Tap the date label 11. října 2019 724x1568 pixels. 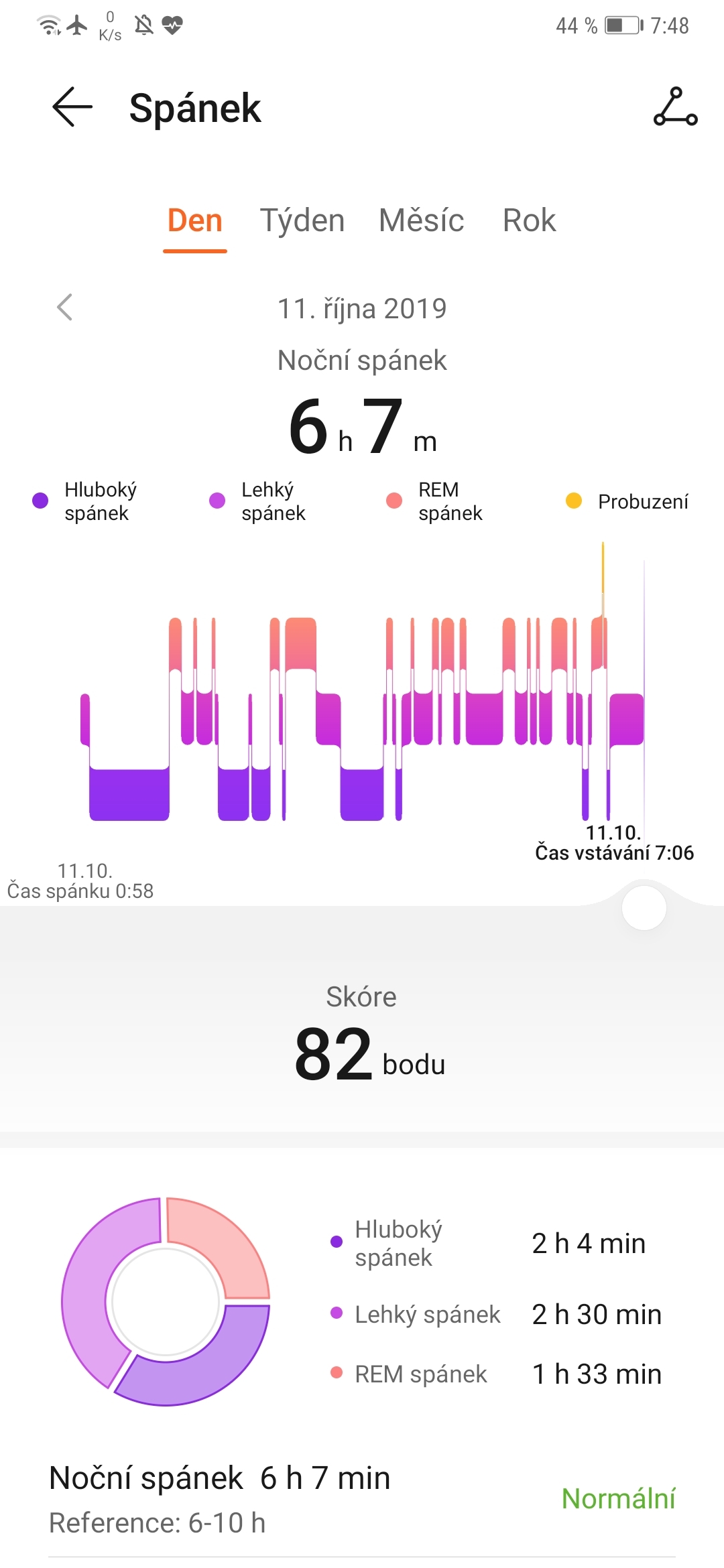[362, 308]
